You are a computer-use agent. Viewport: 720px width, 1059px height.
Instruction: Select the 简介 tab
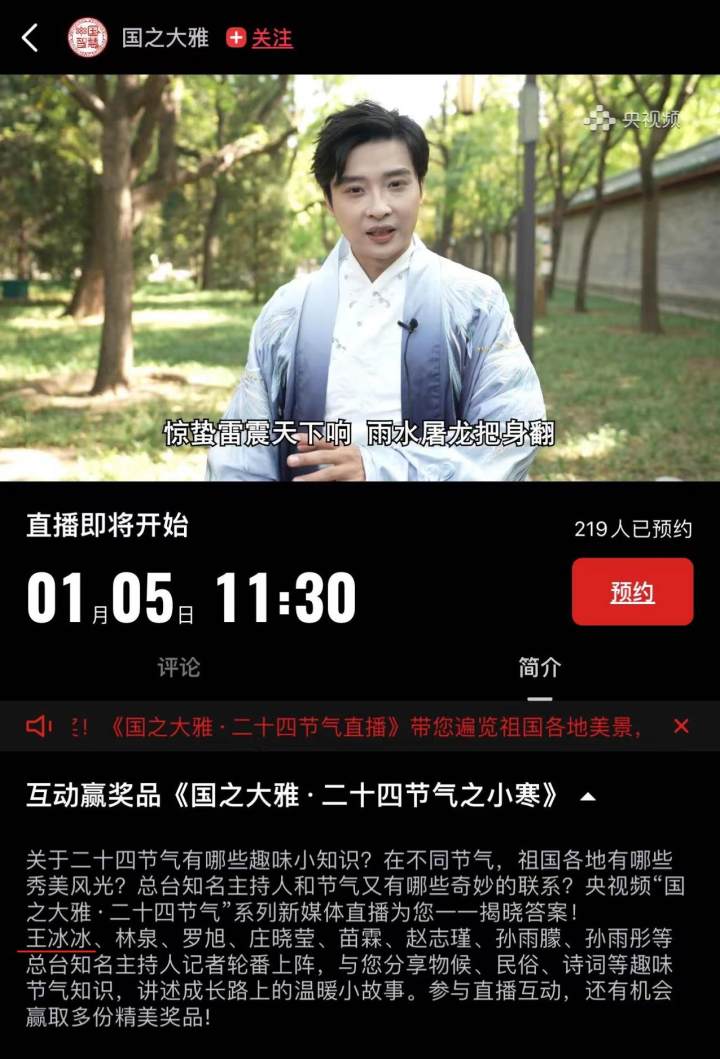pyautogui.click(x=540, y=667)
